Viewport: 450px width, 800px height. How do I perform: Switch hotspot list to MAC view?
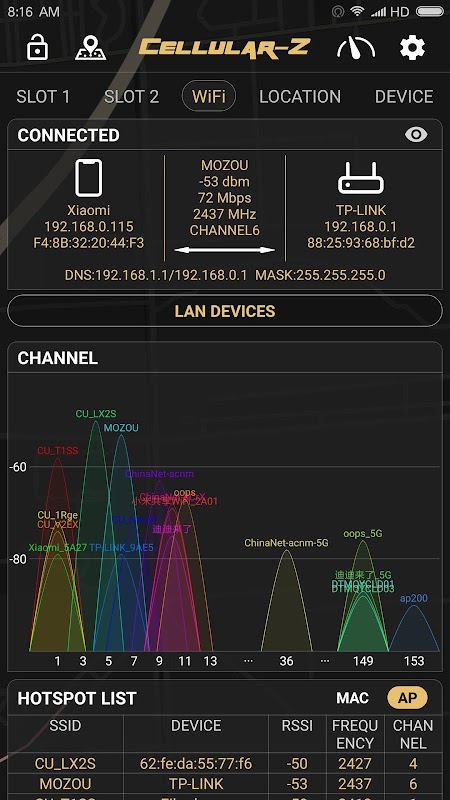click(x=352, y=698)
